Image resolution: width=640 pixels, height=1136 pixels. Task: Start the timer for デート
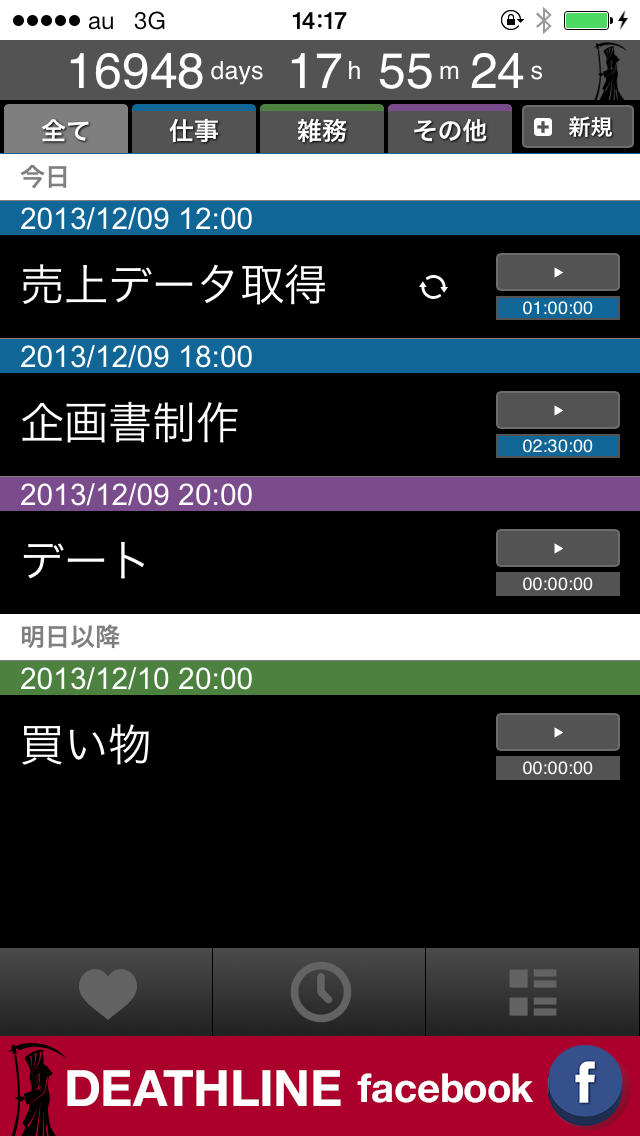557,548
